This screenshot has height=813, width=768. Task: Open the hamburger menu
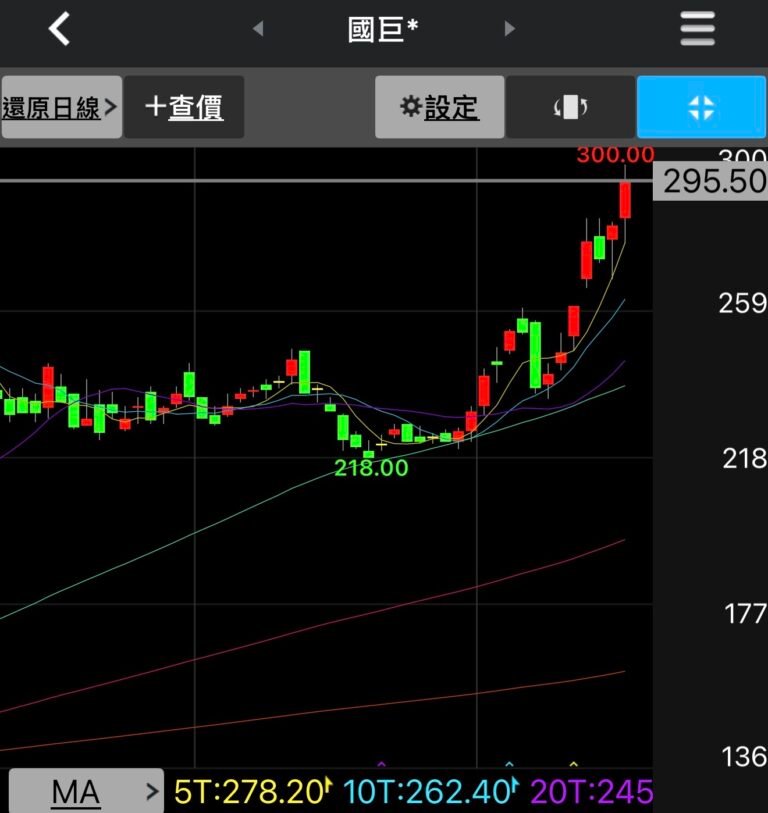(x=697, y=29)
